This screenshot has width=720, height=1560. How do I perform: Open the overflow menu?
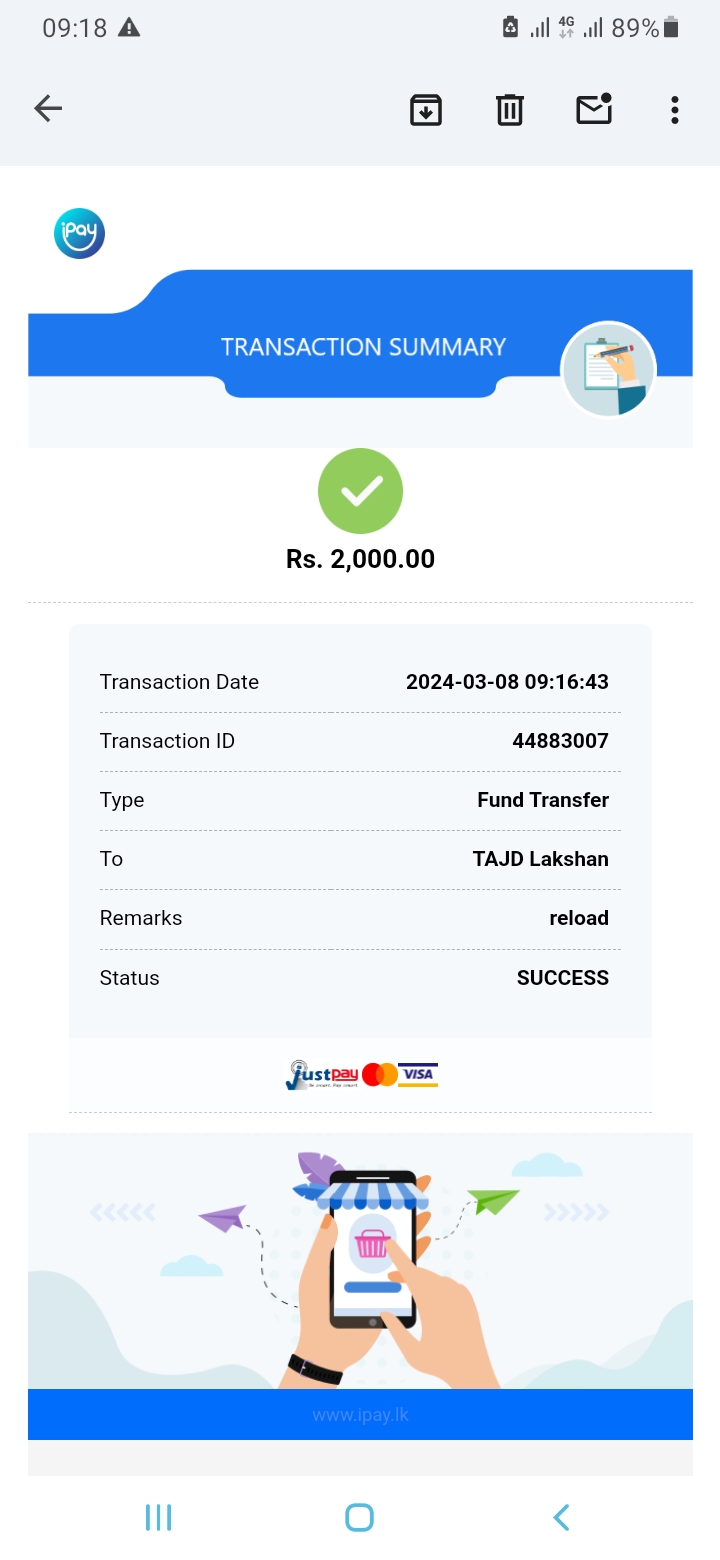[x=675, y=109]
